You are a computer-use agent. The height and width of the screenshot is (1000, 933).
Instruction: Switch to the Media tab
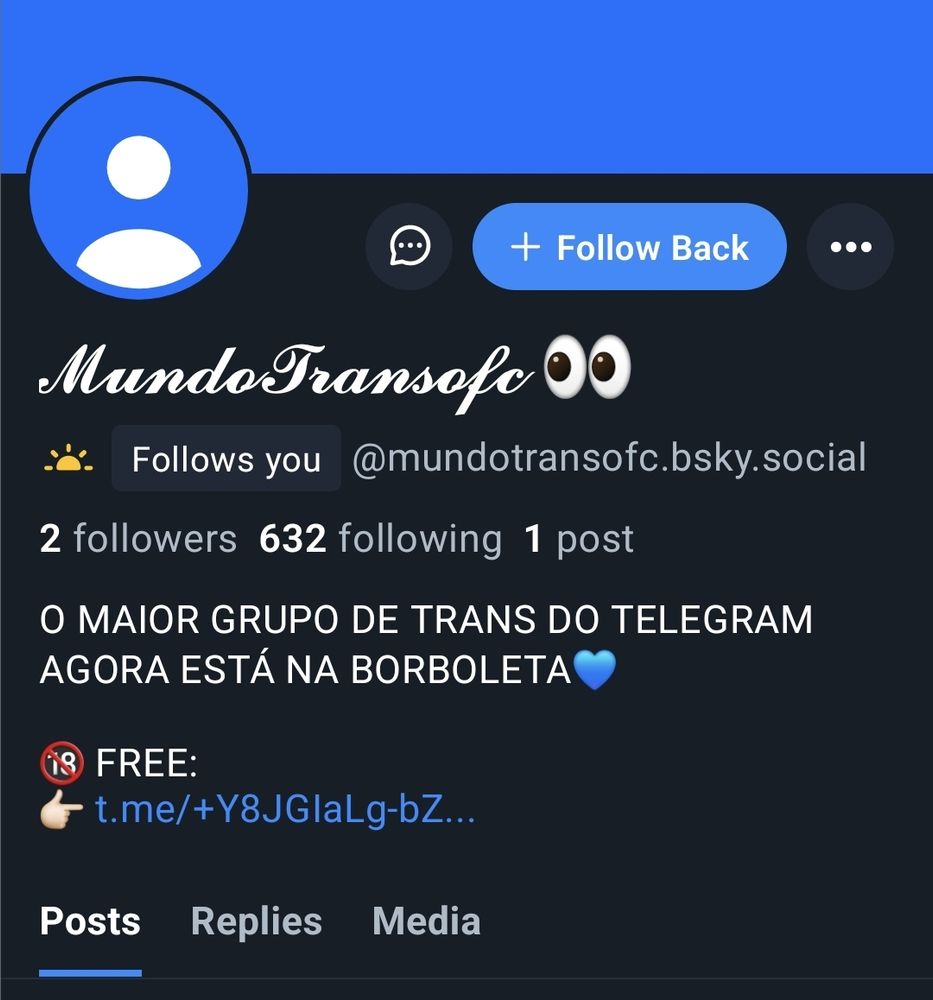[426, 922]
